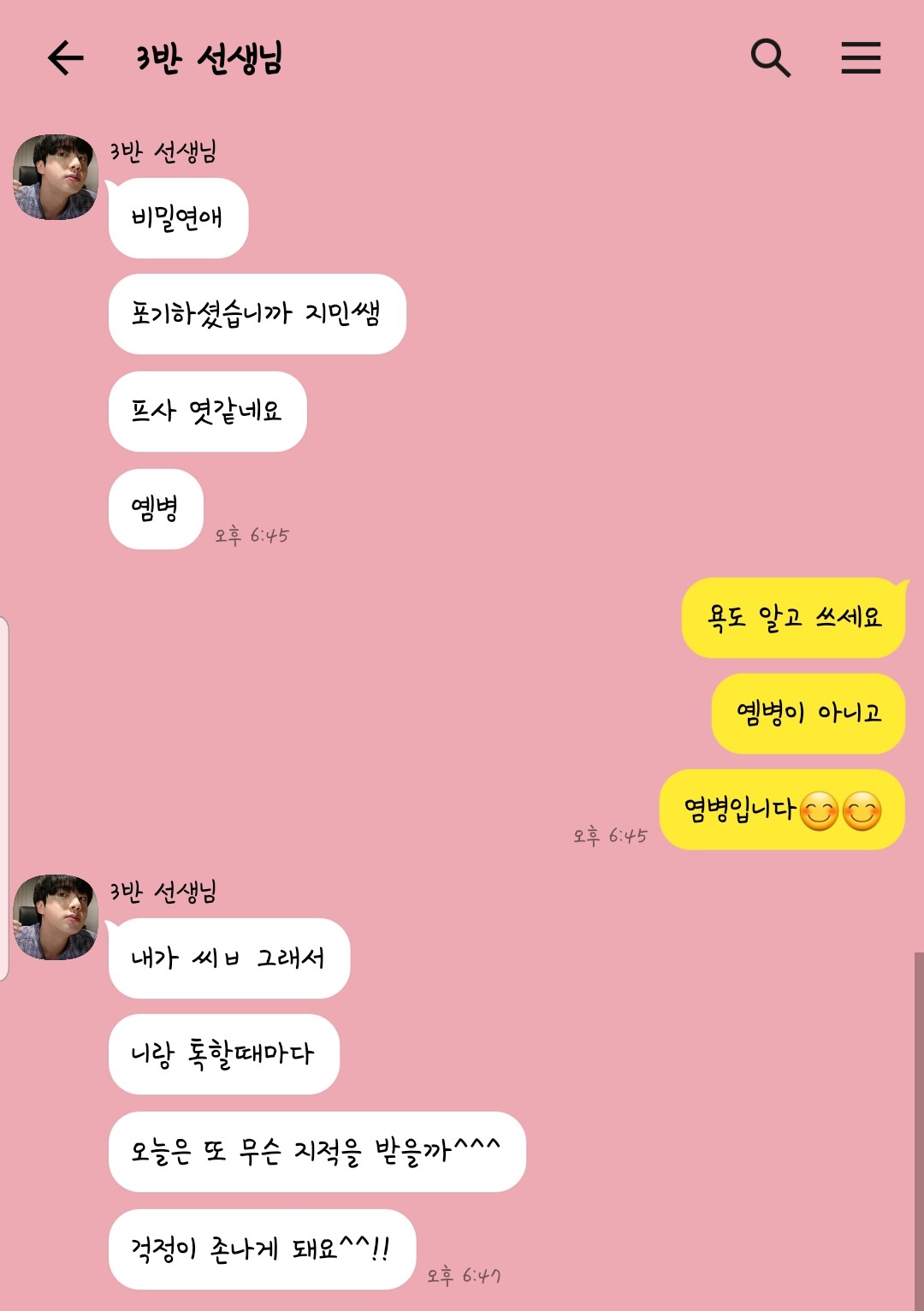Tap the yellow 욕도 알고 쓰세요 bubble
This screenshot has height=1311, width=924.
[x=794, y=618]
